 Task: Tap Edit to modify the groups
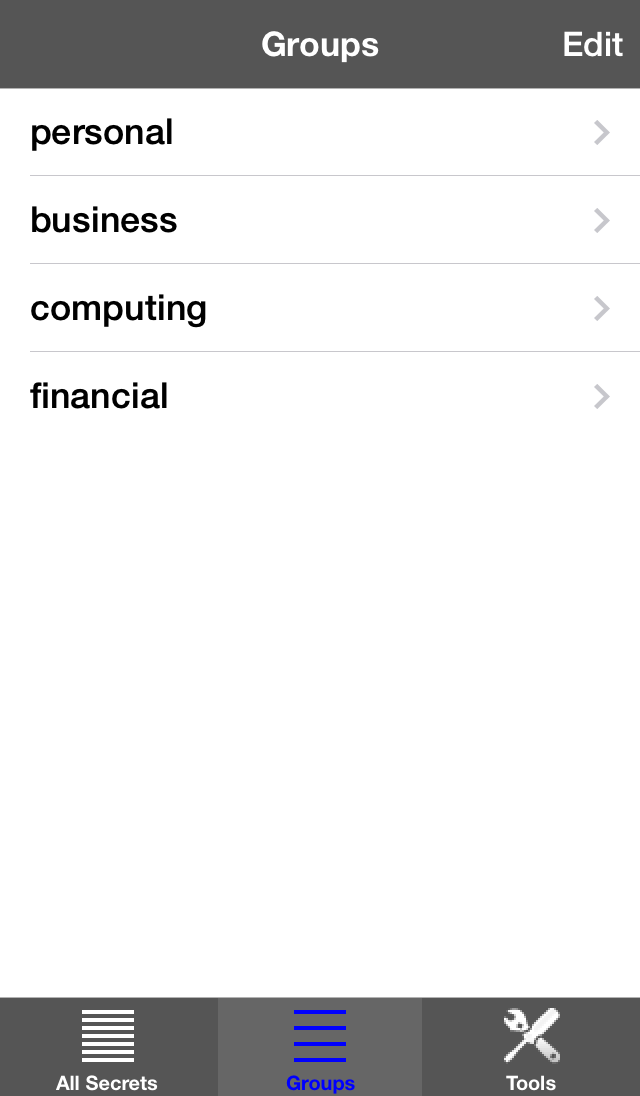click(592, 45)
